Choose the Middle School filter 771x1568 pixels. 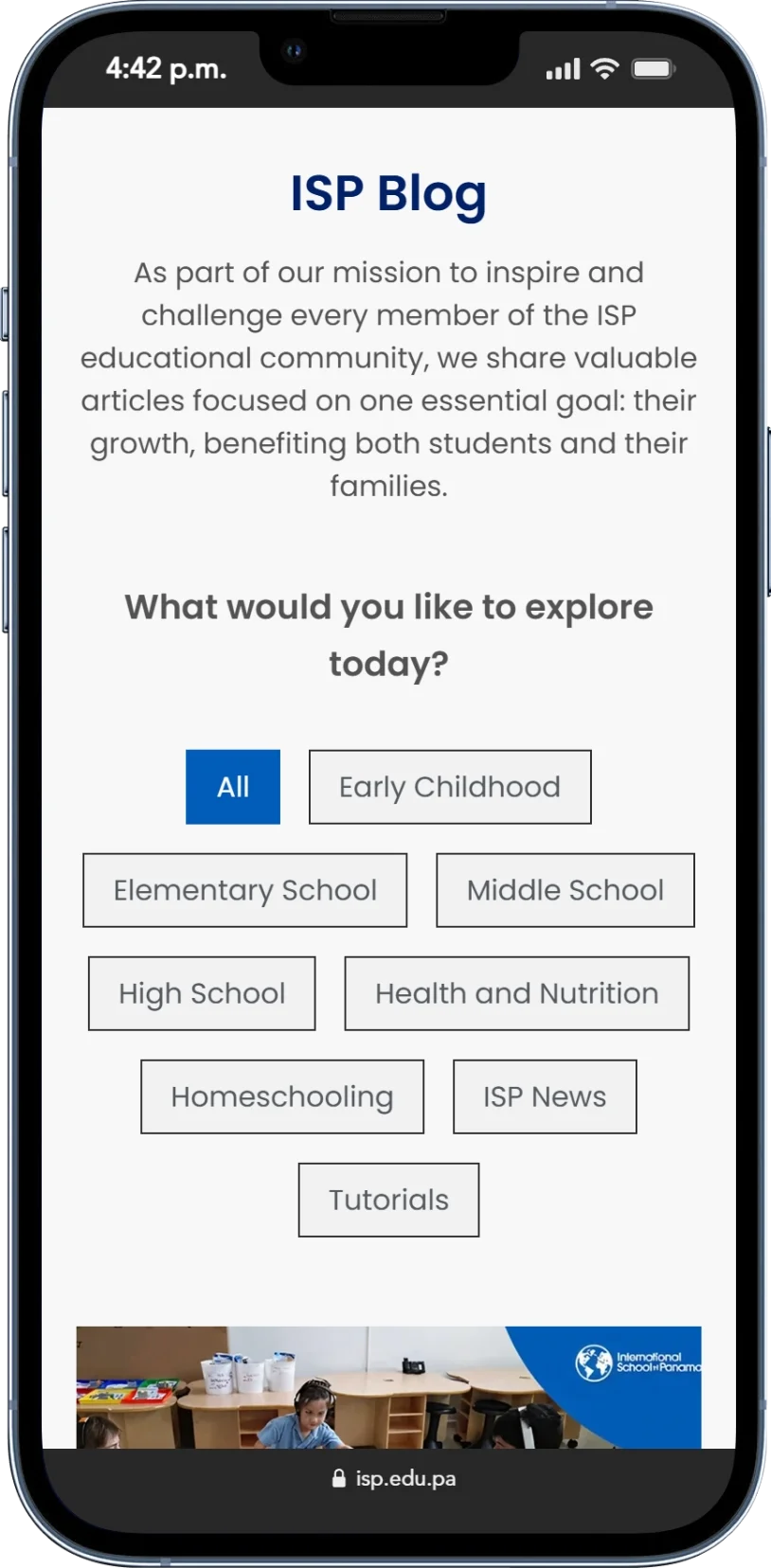click(565, 890)
